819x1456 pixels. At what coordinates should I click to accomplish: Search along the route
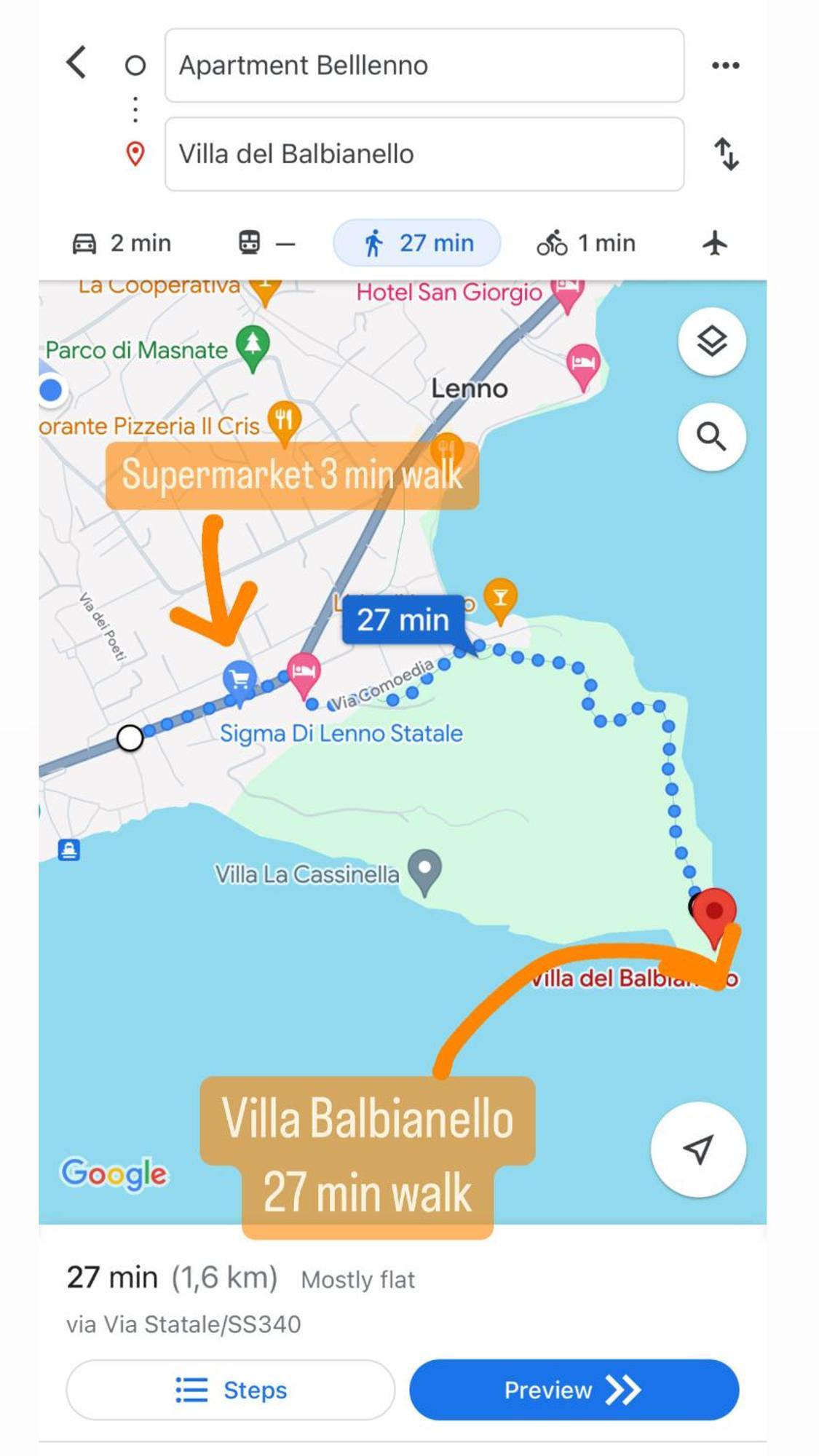pos(711,437)
